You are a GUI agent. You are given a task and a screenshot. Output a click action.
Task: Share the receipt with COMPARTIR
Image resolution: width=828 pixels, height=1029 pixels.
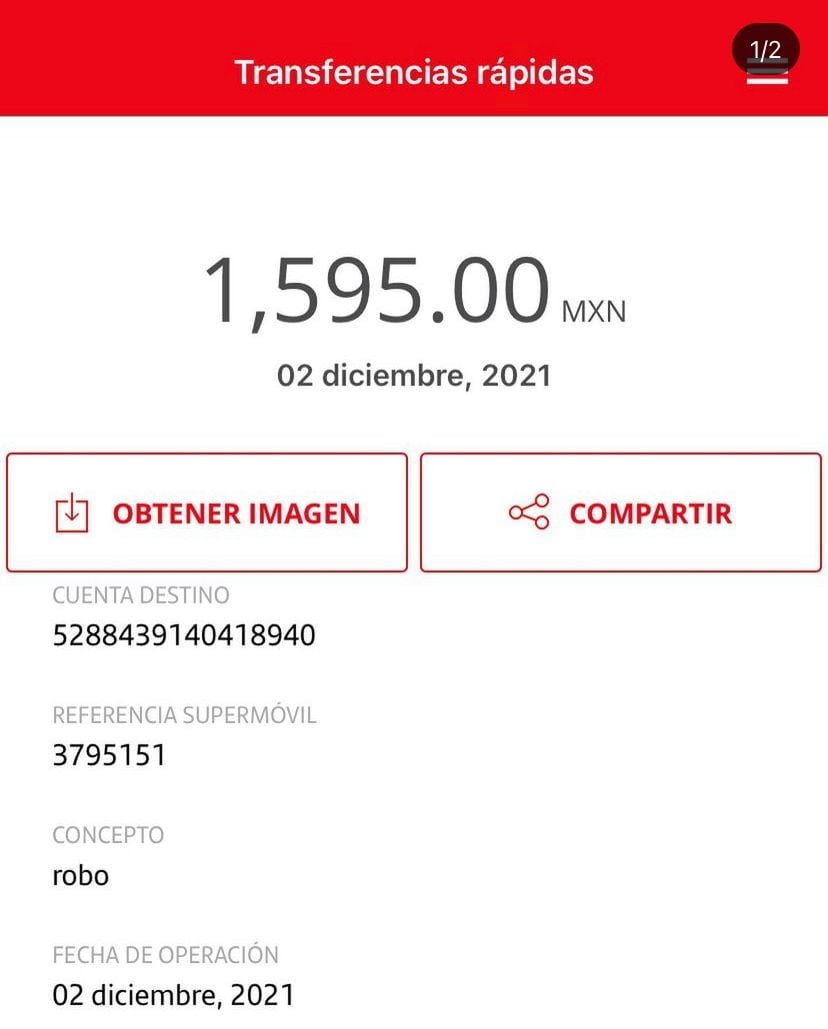(620, 513)
